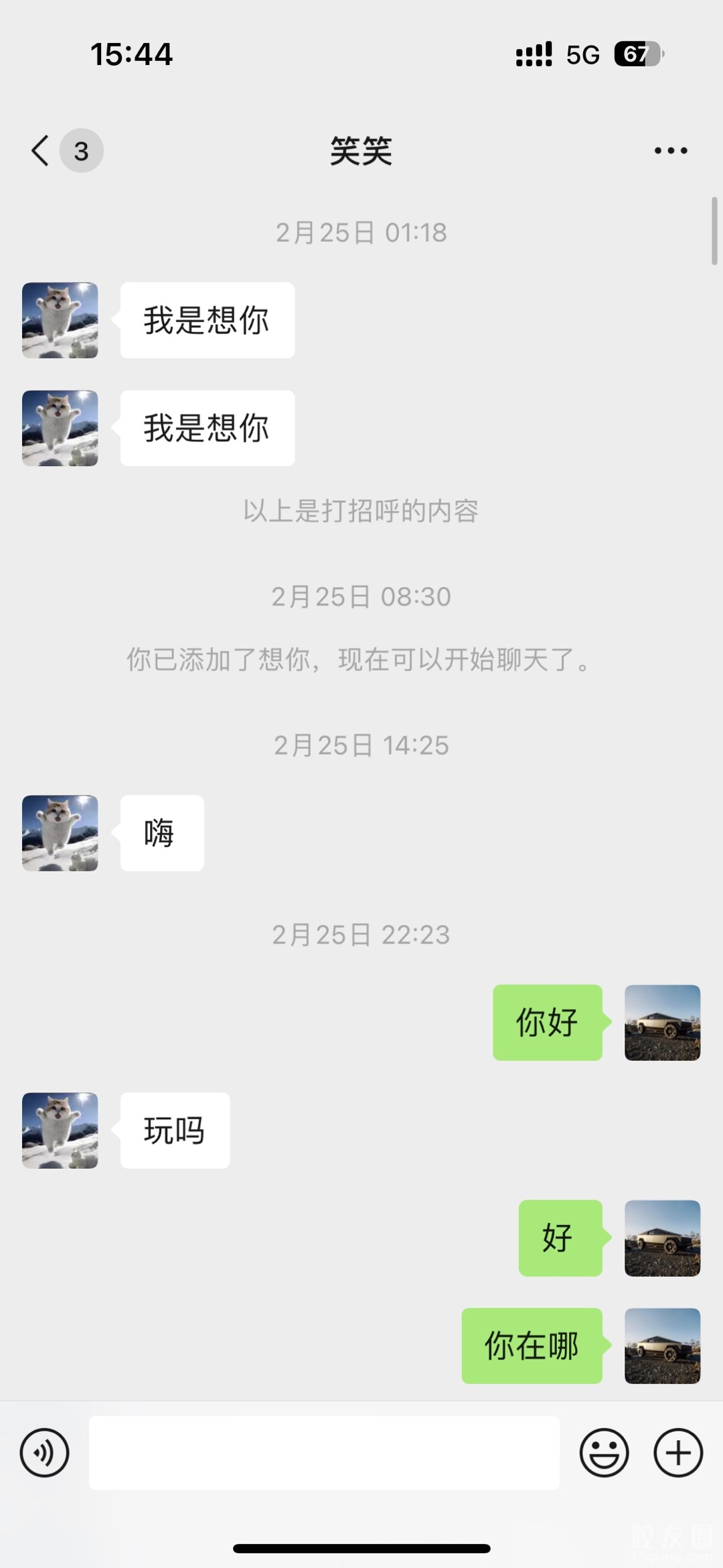The height and width of the screenshot is (1568, 723).
Task: Go back to the chat list
Action: (42, 151)
